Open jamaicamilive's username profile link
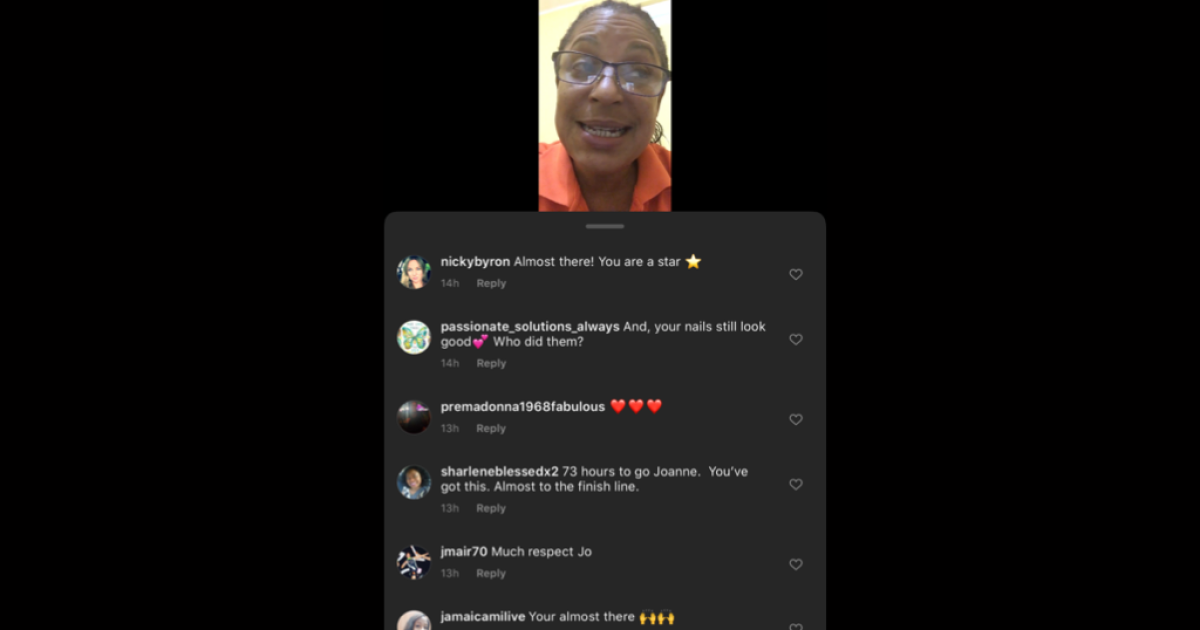 pos(483,617)
